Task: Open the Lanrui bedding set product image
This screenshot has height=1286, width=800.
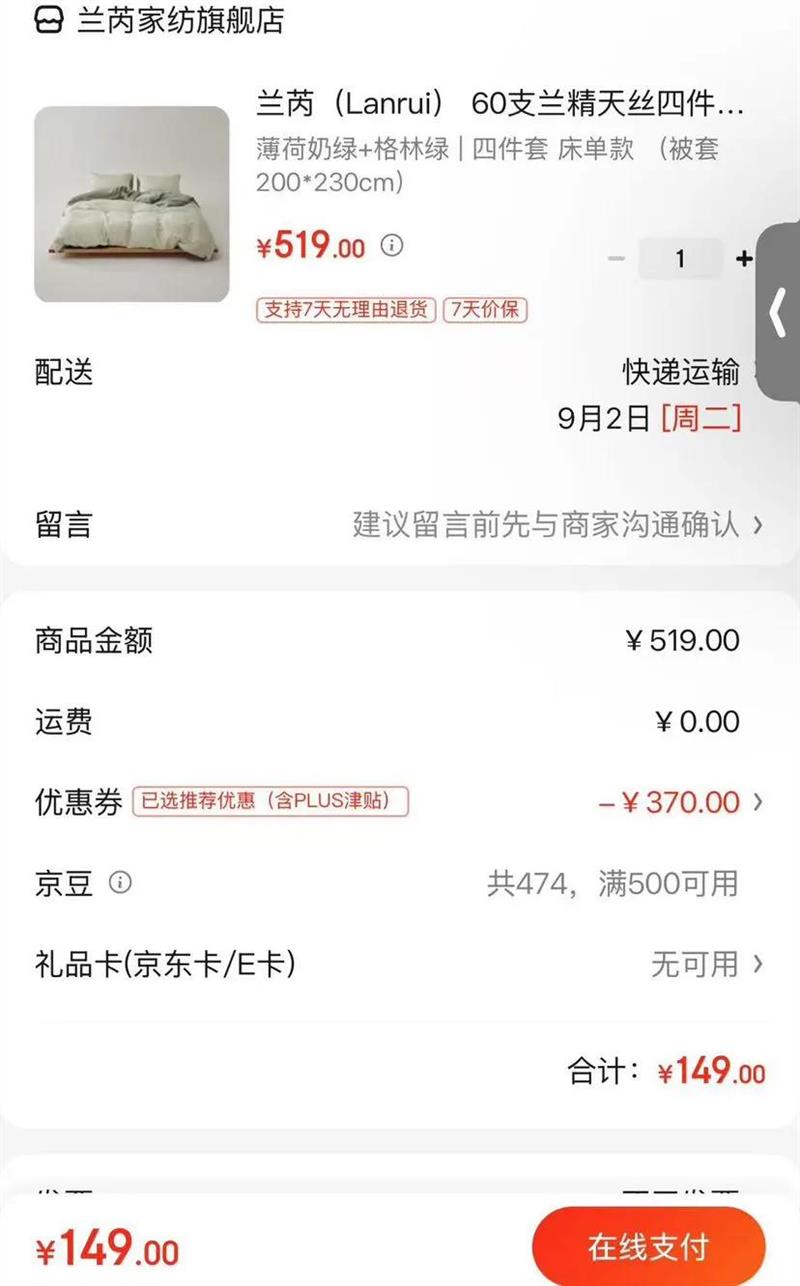Action: point(132,204)
